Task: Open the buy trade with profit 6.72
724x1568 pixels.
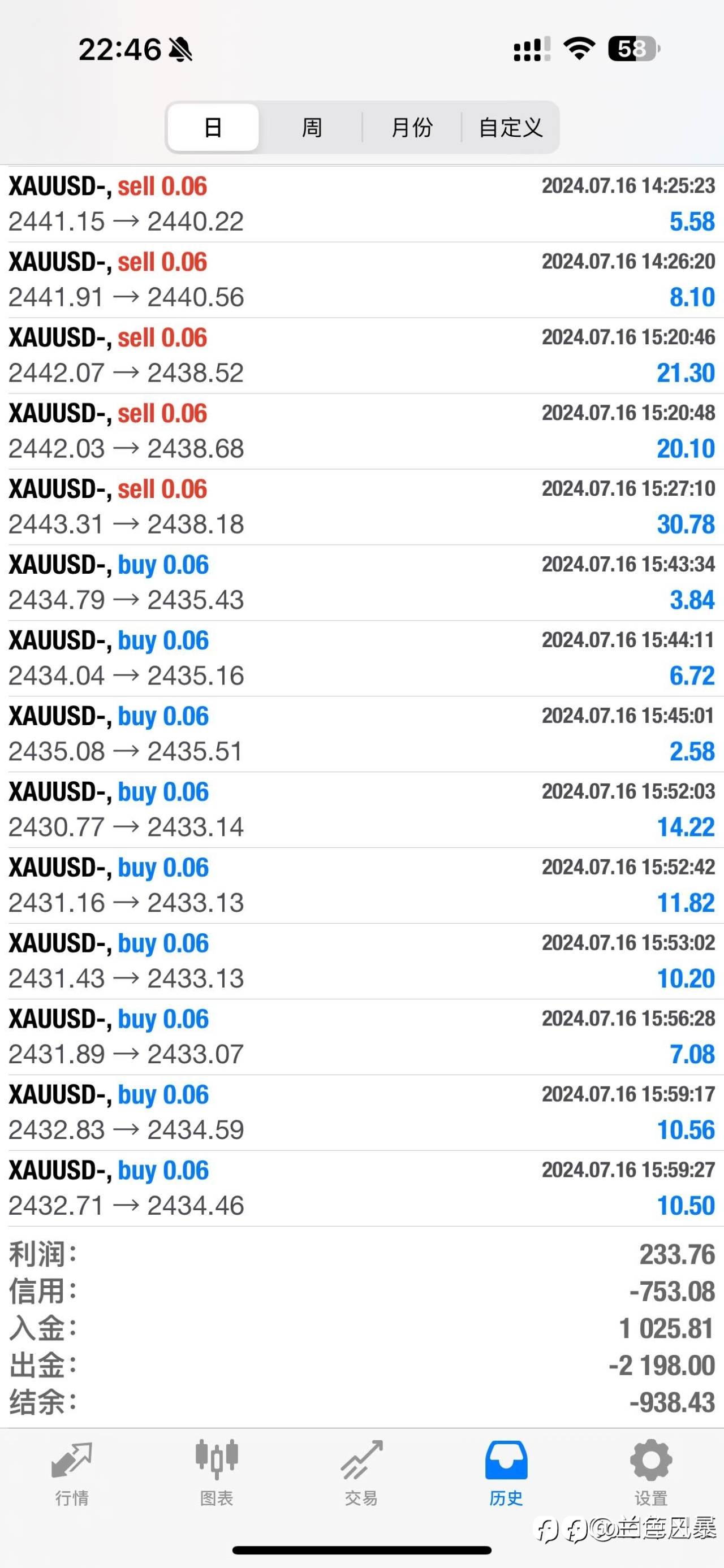Action: (361, 658)
